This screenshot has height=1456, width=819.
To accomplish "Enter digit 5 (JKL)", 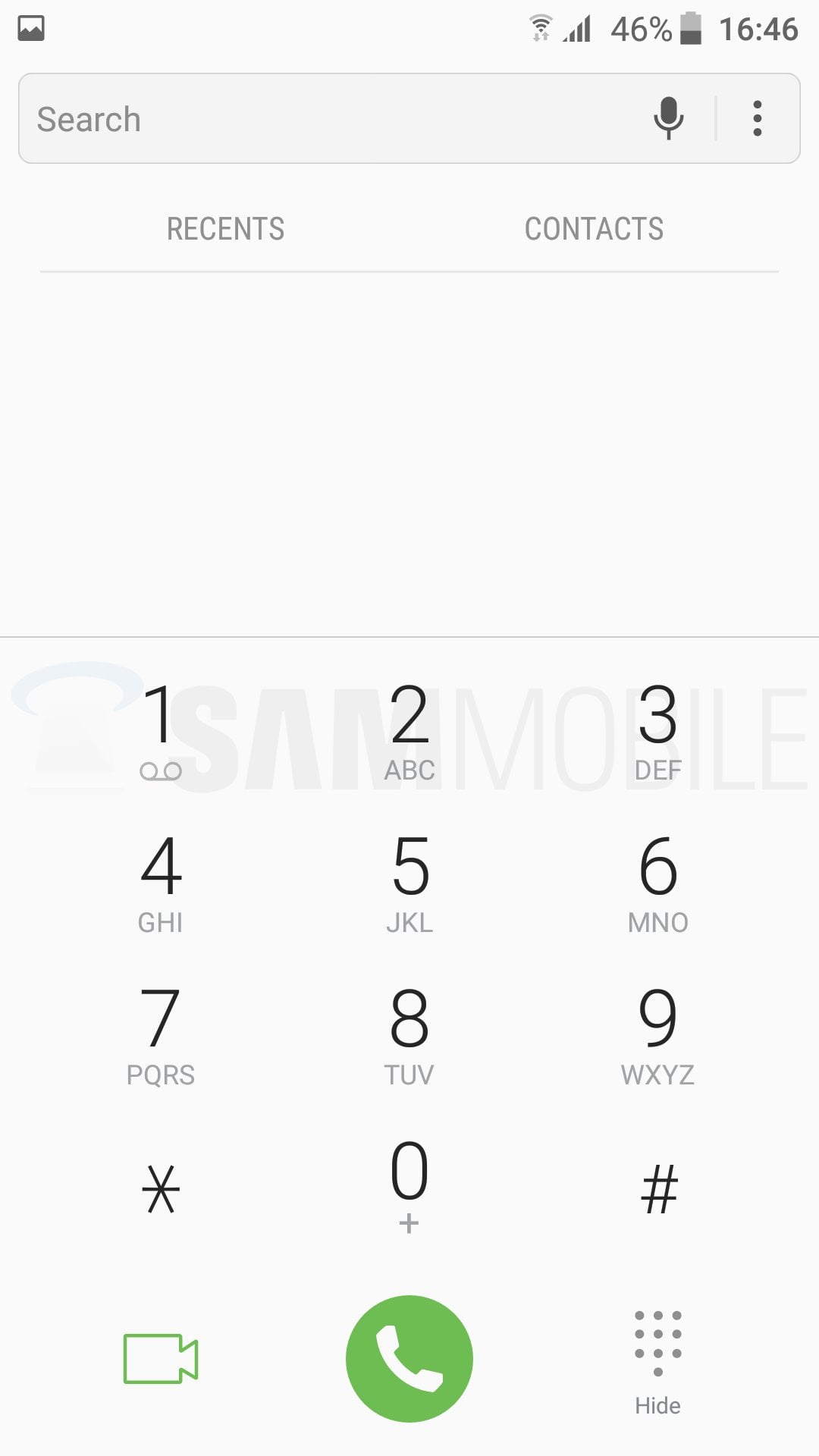I will 409,882.
